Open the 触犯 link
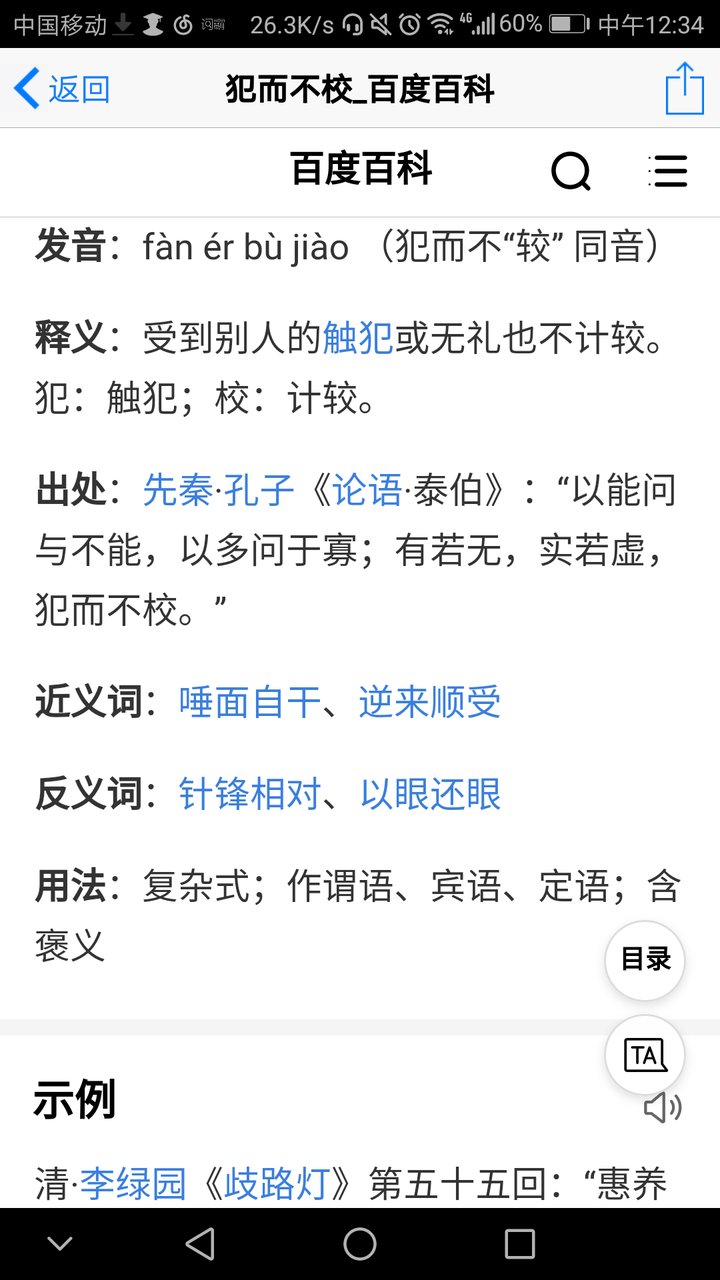 coord(358,339)
